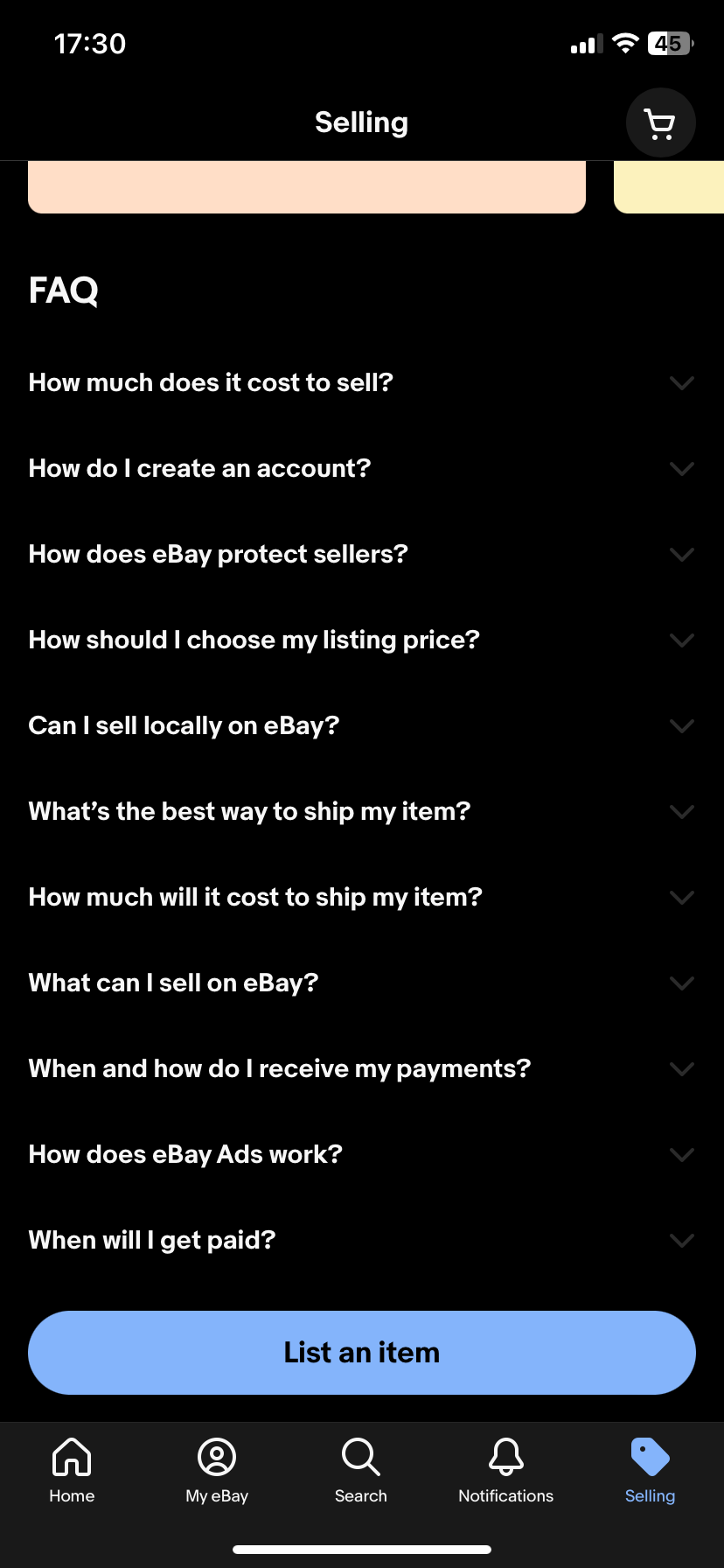The width and height of the screenshot is (724, 1568).
Task: Expand "How much does it cost to sell?"
Action: point(361,382)
